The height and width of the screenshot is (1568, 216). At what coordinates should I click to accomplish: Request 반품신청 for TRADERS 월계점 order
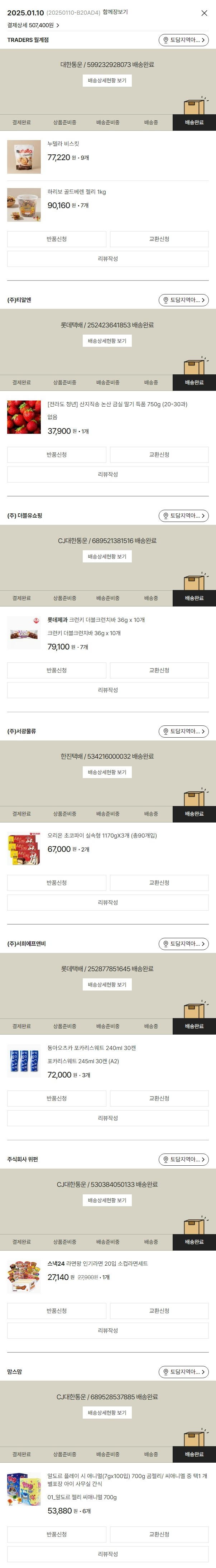click(57, 239)
